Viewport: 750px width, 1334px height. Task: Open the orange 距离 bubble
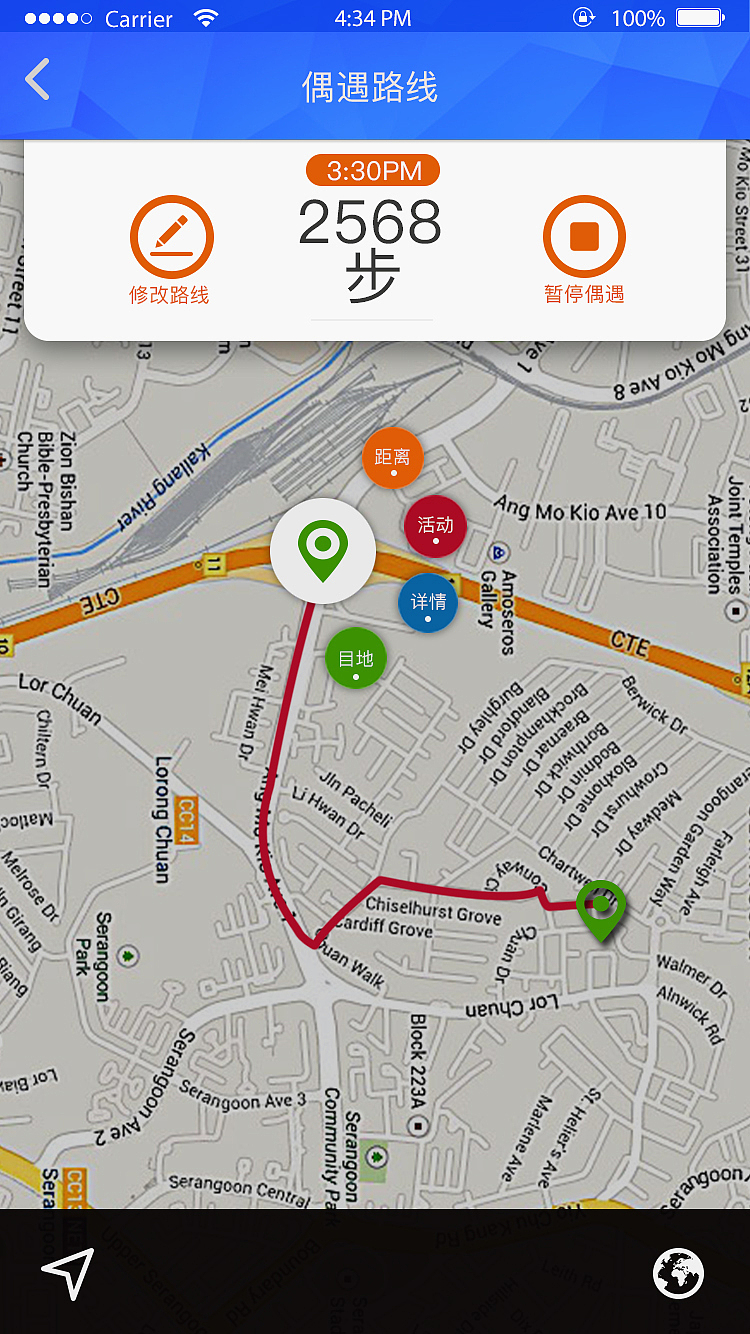pyautogui.click(x=392, y=458)
